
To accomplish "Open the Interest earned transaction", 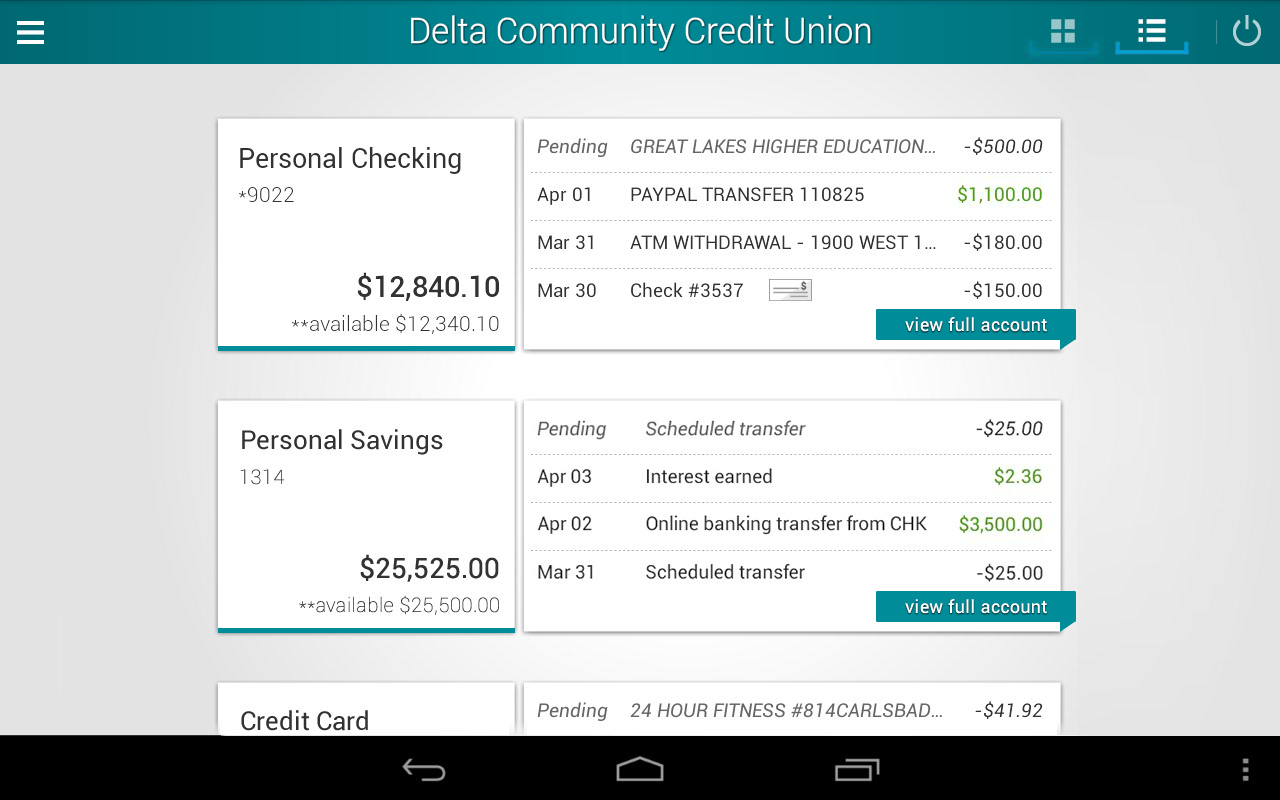I will click(790, 477).
